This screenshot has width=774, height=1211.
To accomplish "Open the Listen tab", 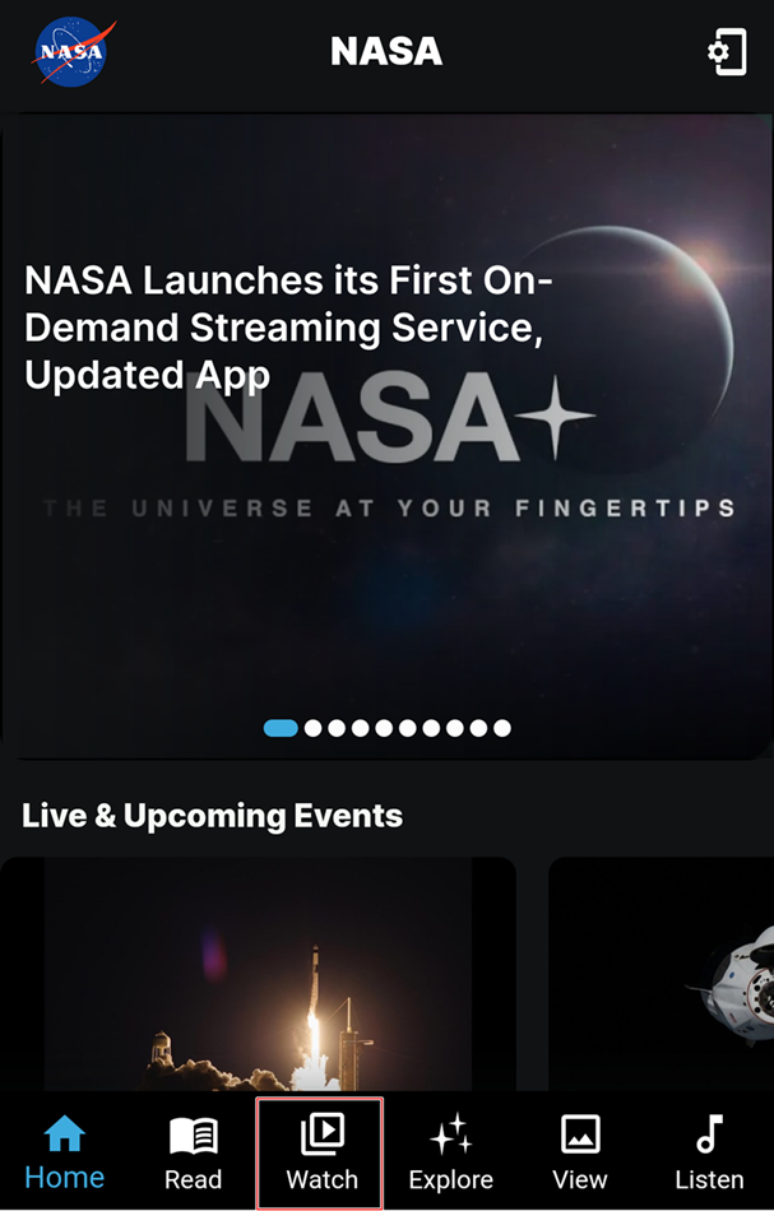I will pos(709,1153).
